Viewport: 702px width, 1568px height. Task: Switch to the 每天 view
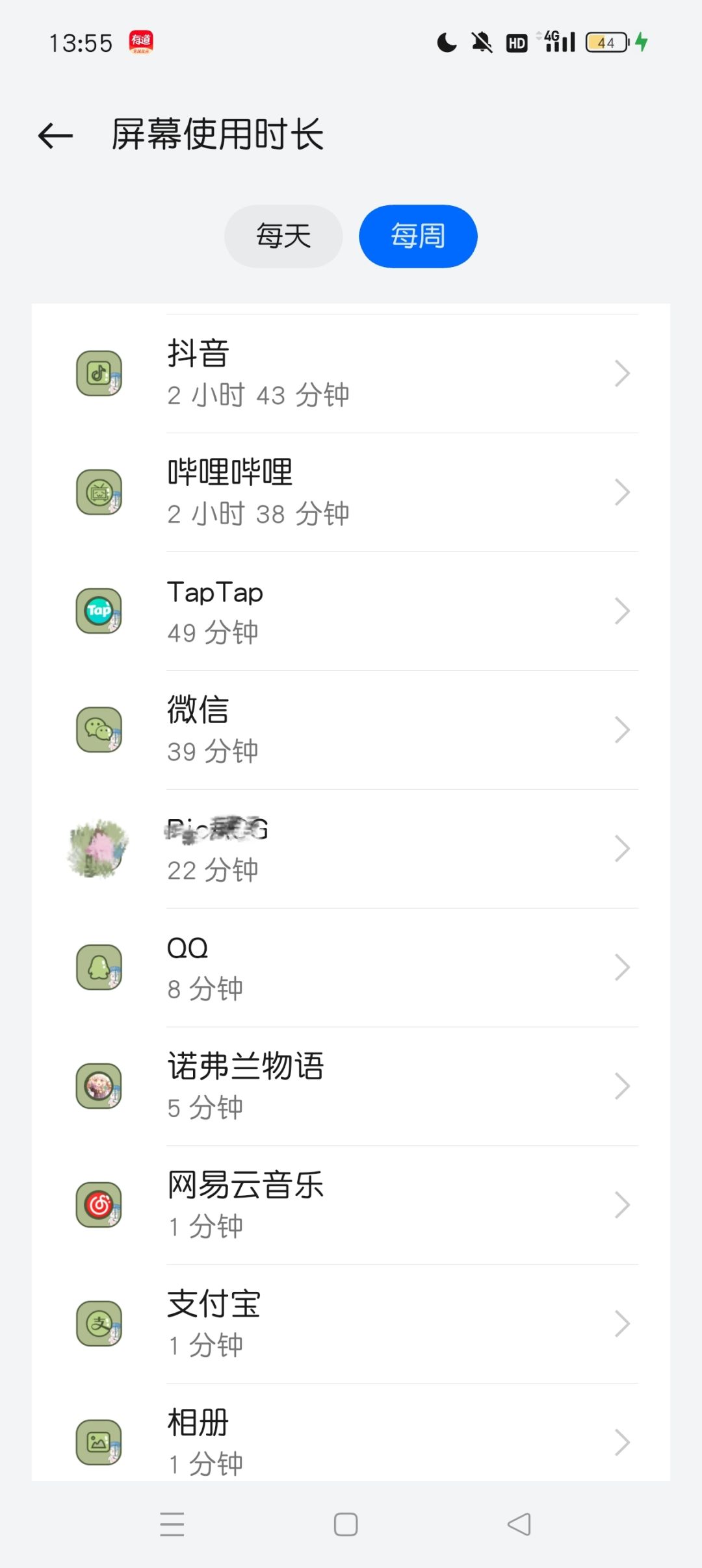point(283,236)
